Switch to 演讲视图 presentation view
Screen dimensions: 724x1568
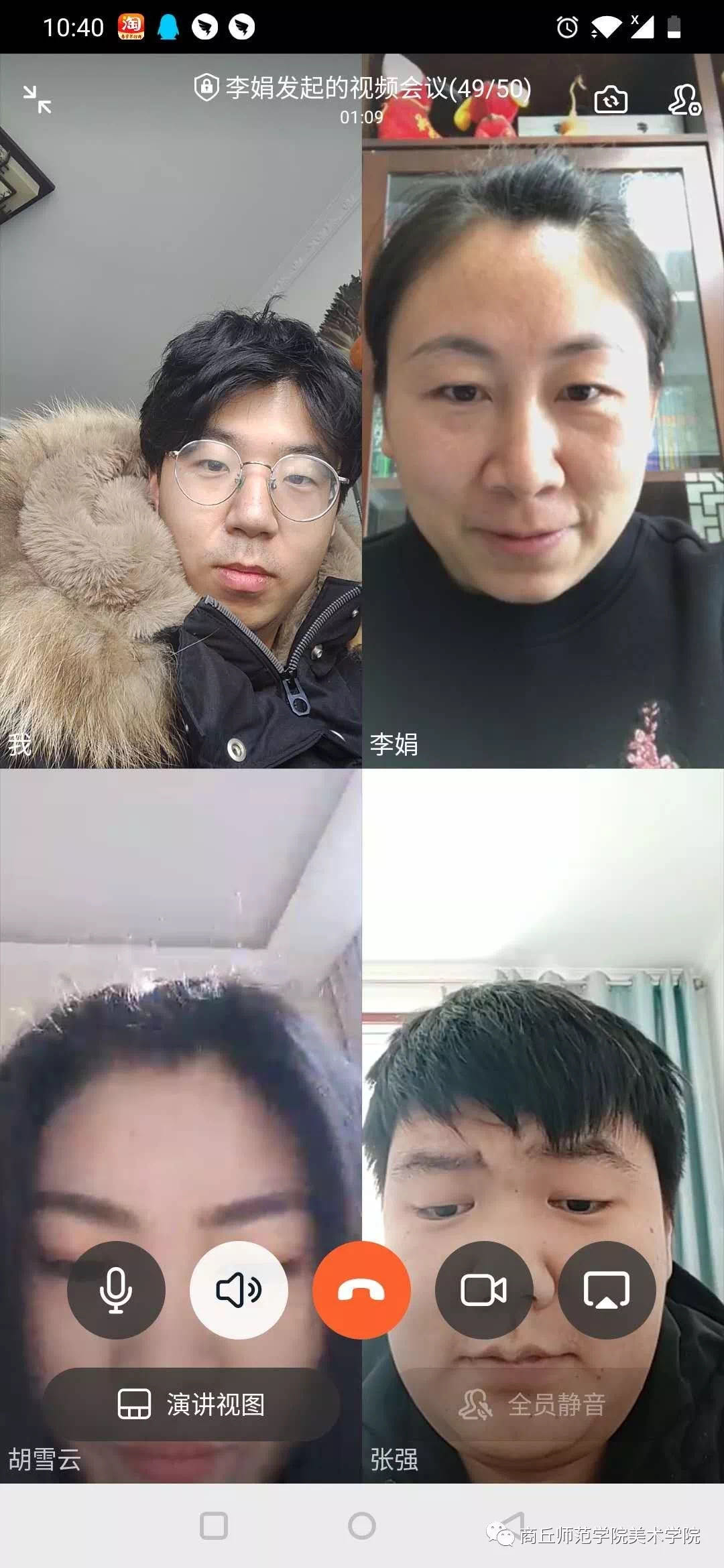[x=191, y=1404]
